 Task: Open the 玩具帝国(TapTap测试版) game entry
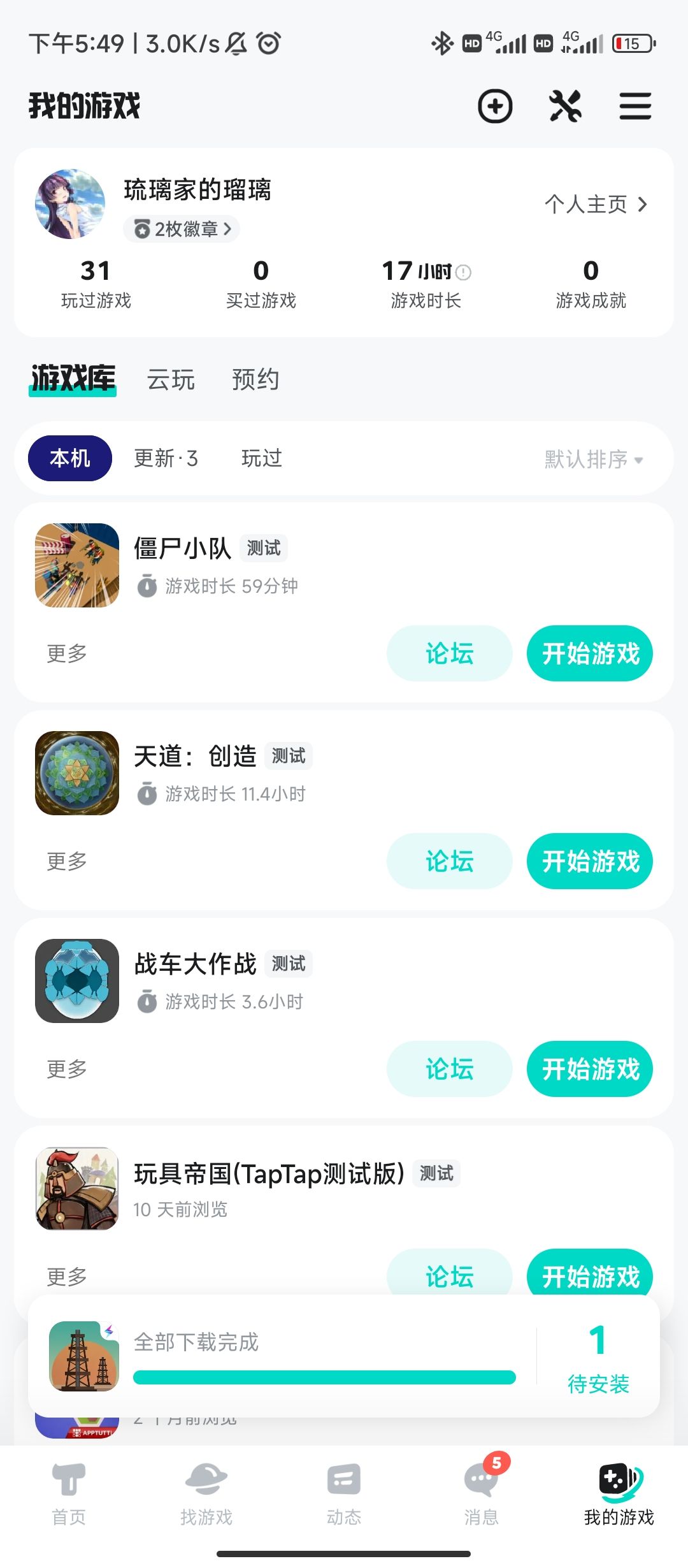(x=268, y=1174)
